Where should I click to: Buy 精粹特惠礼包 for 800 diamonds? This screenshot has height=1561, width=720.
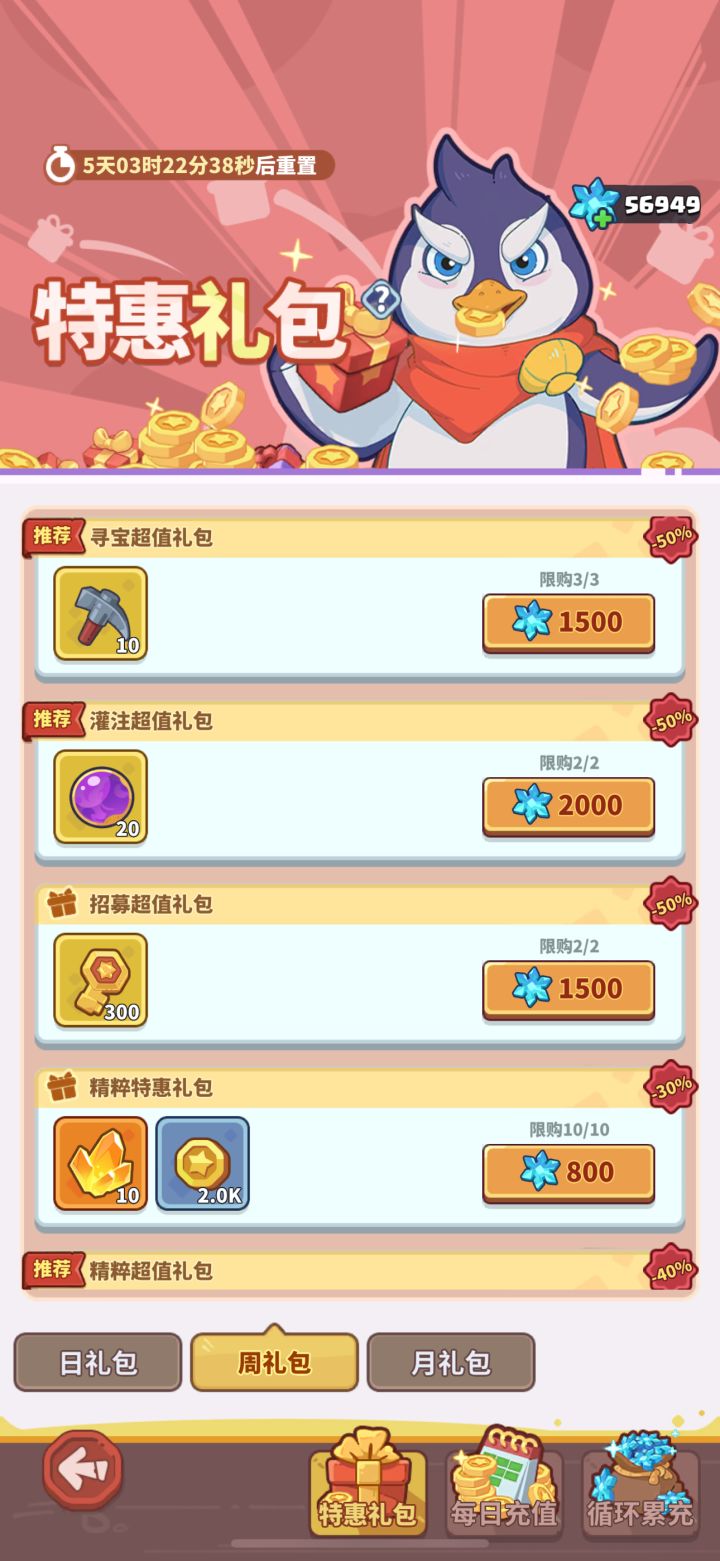(568, 1171)
